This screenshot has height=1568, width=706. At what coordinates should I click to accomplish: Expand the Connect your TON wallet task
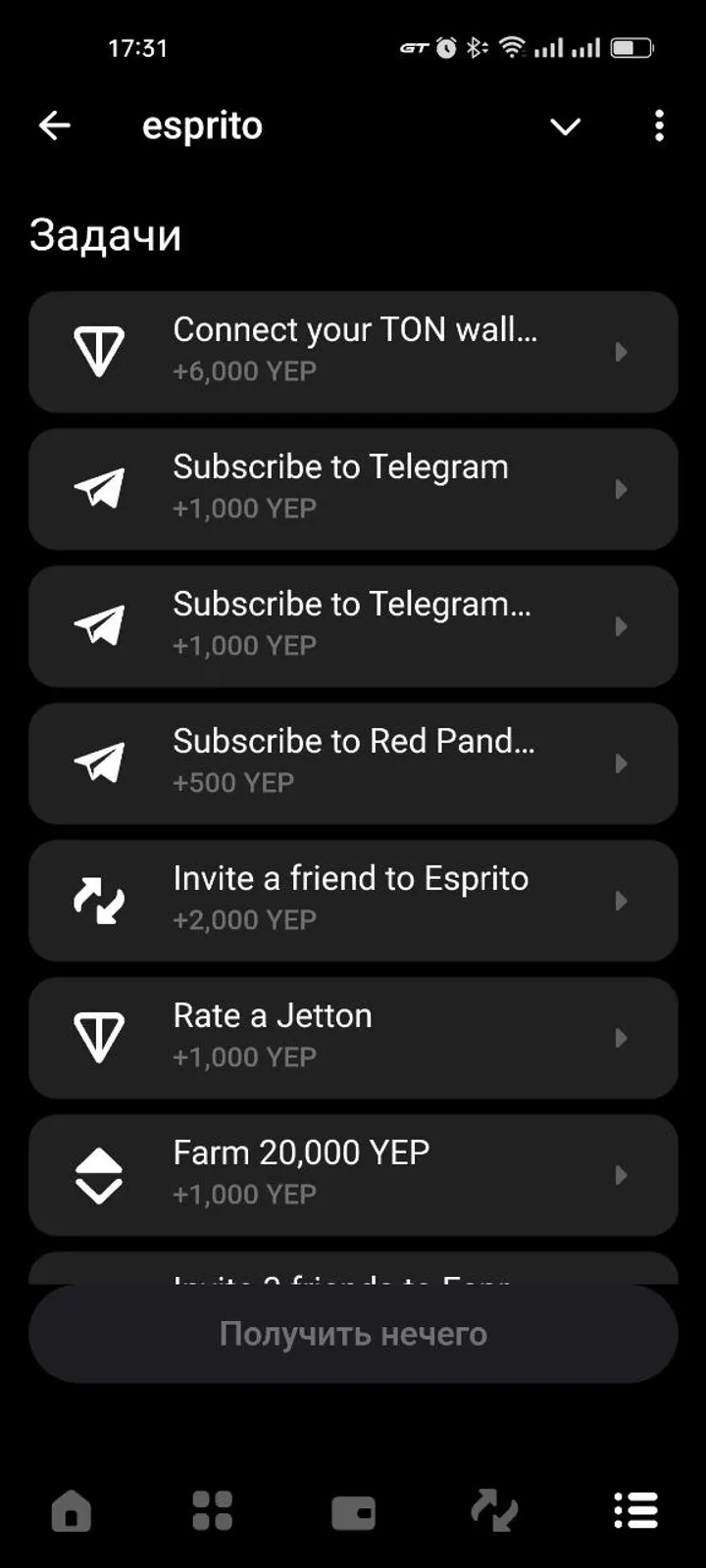point(353,351)
